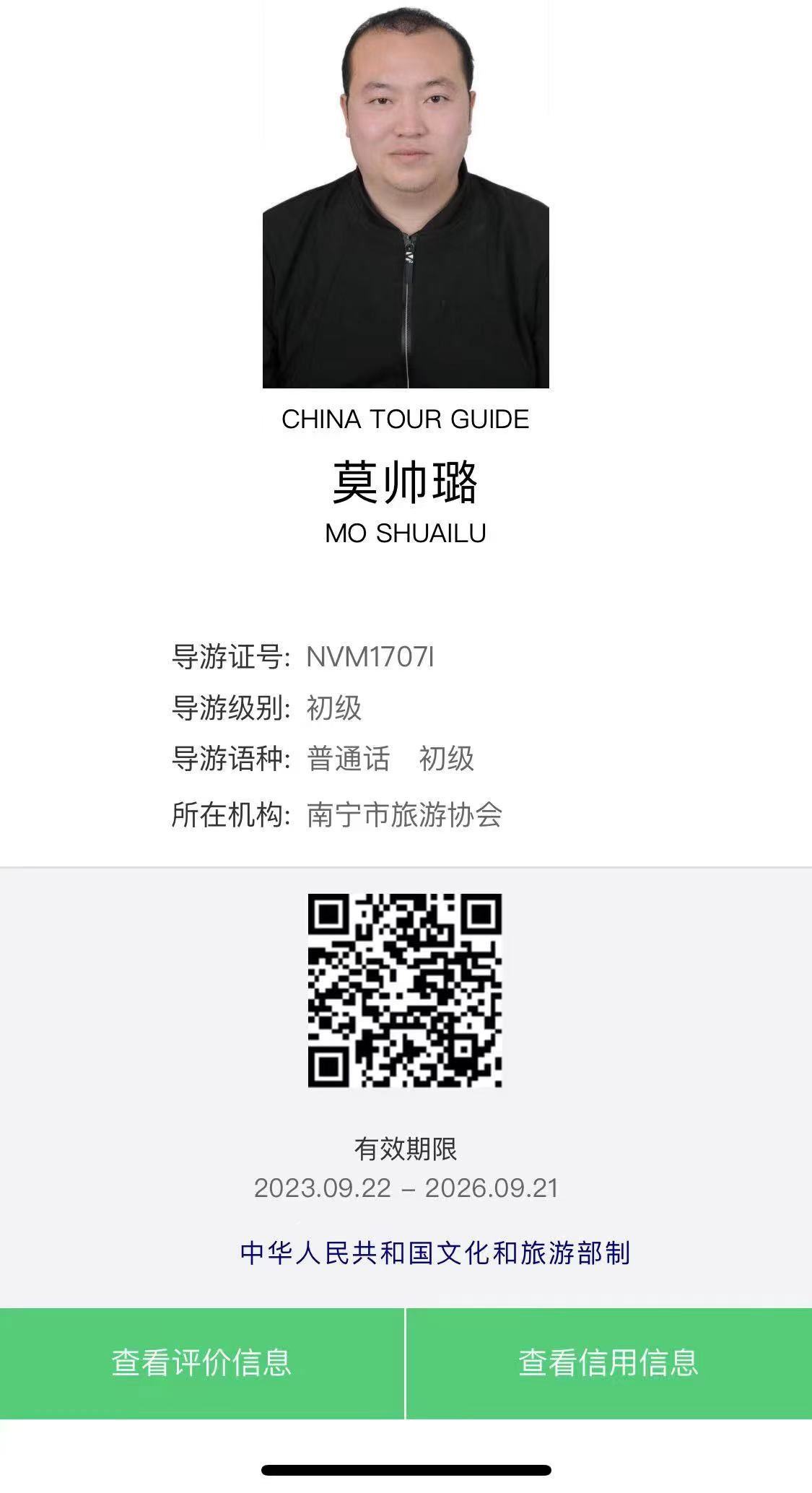Tap the 查看信用信息 button
The image size is (812, 1493).
(x=609, y=1363)
